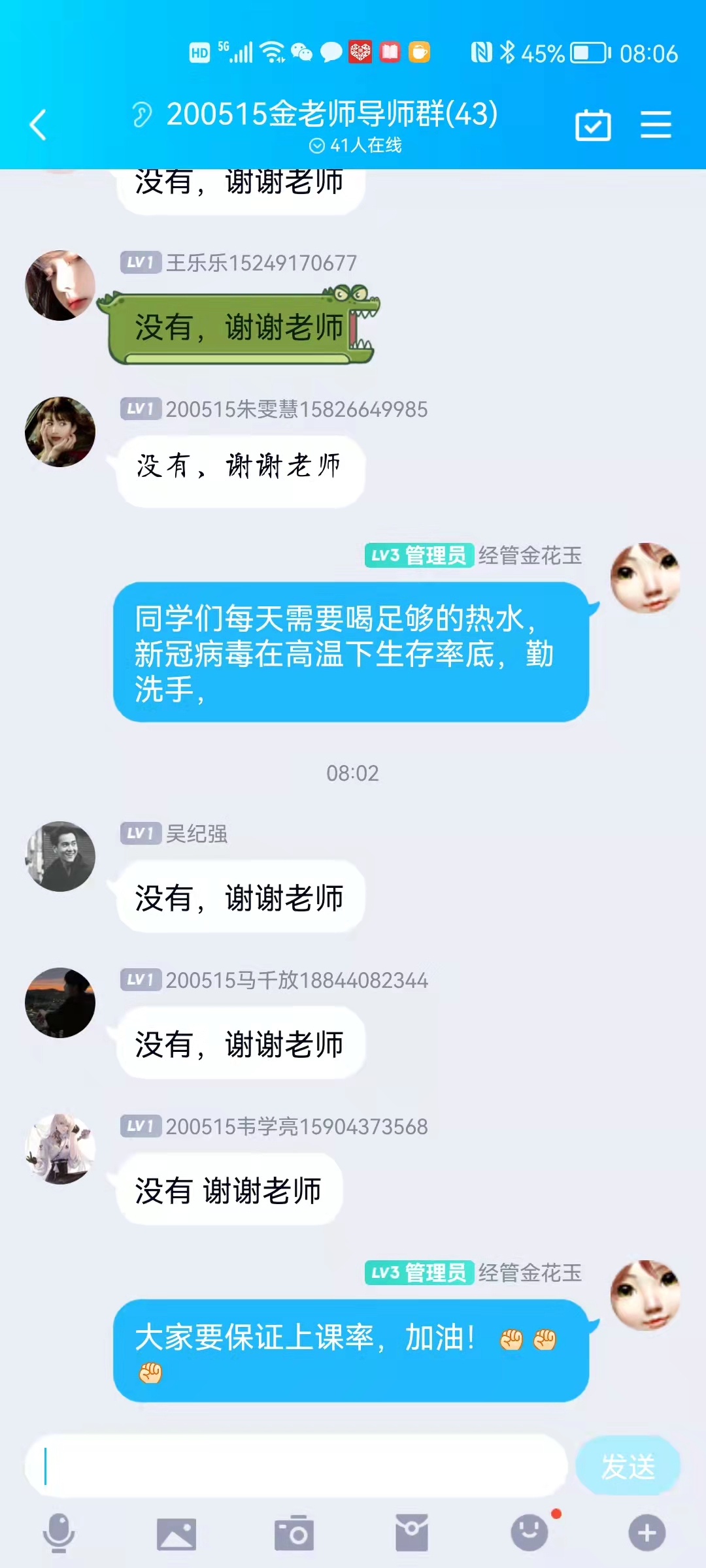Tap the group title 200515金老师导师群
This screenshot has width=706, height=1568.
330,114
